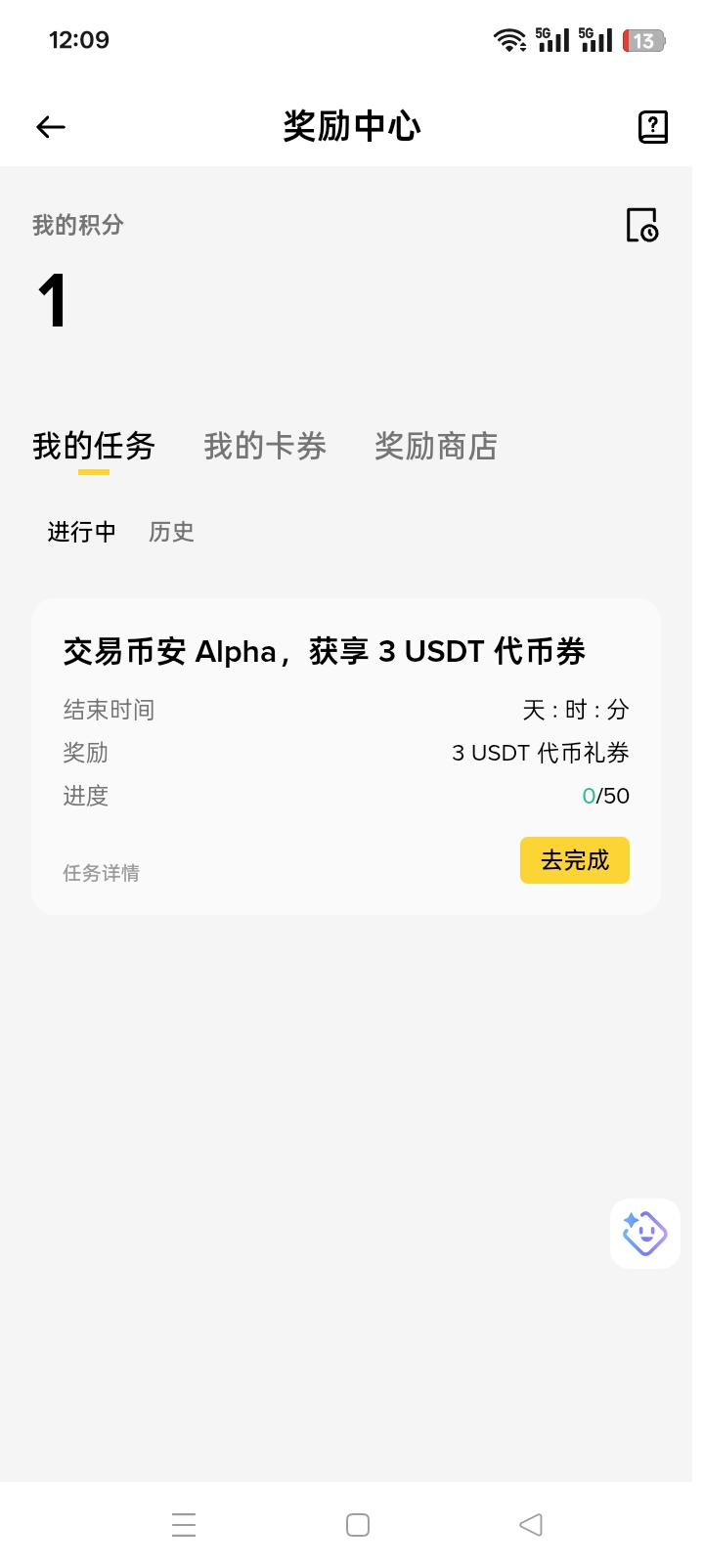This screenshot has height=1568, width=704.
Task: Tap the system home button
Action: 358,1525
